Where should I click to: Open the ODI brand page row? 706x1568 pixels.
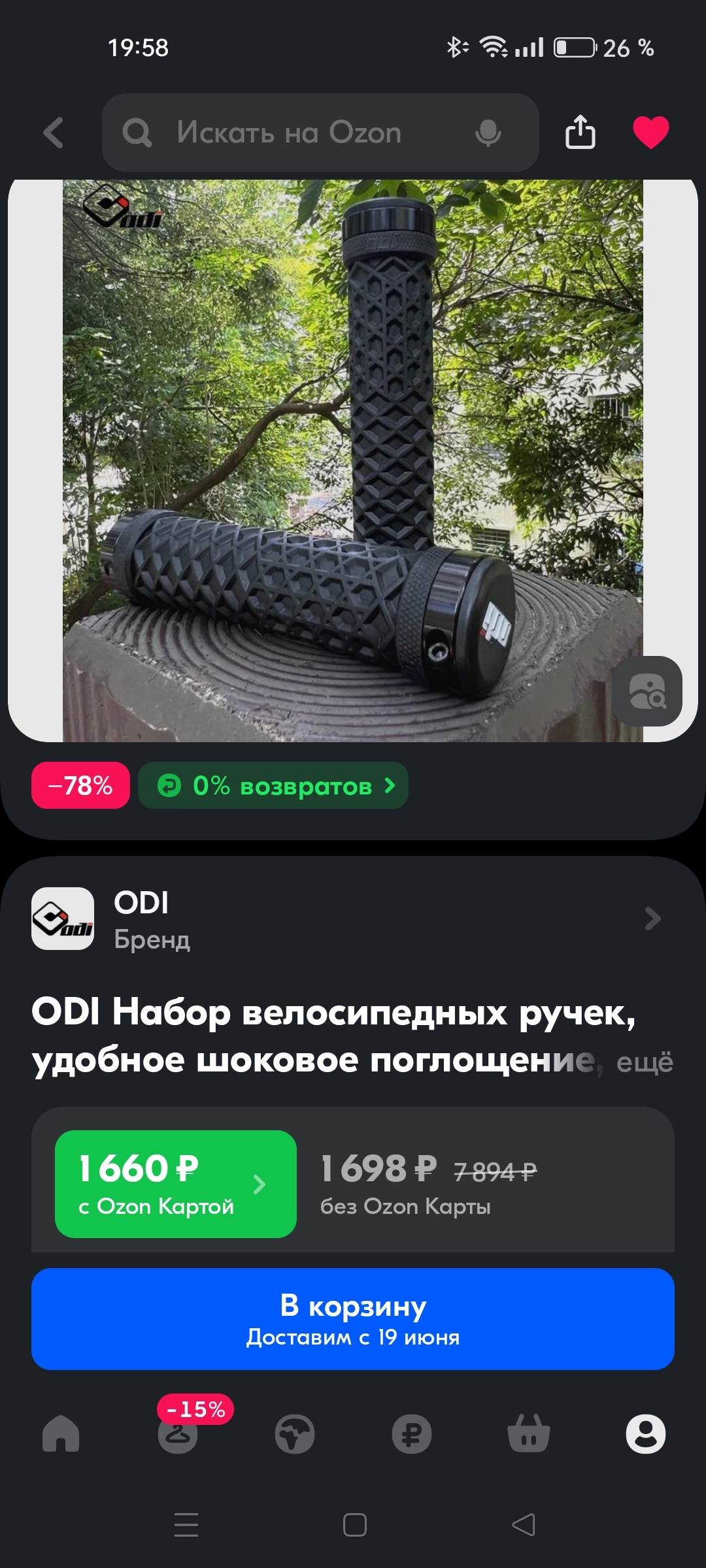[353, 919]
